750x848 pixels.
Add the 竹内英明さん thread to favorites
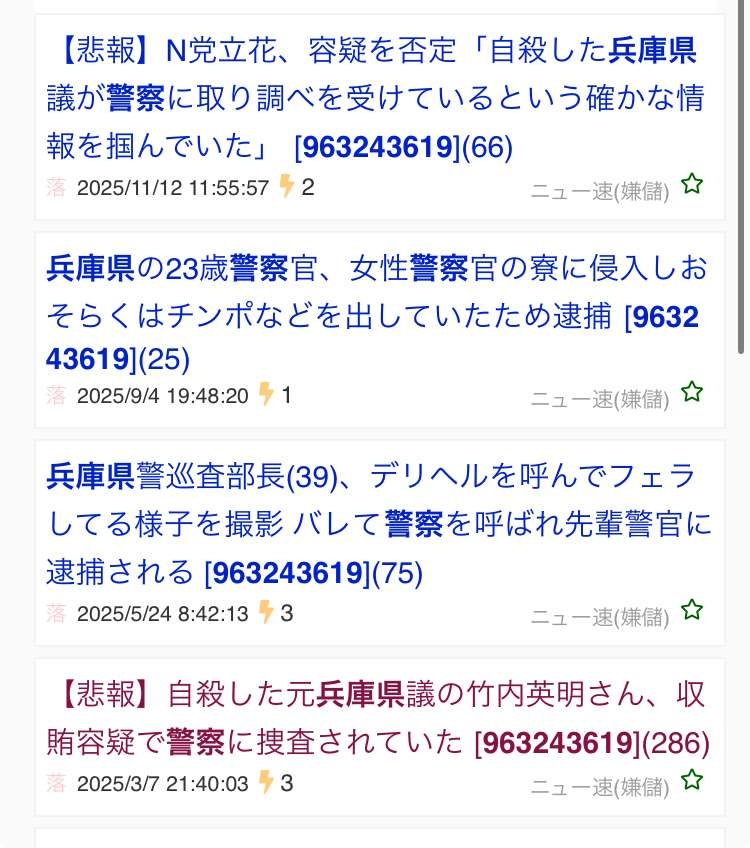coord(691,780)
